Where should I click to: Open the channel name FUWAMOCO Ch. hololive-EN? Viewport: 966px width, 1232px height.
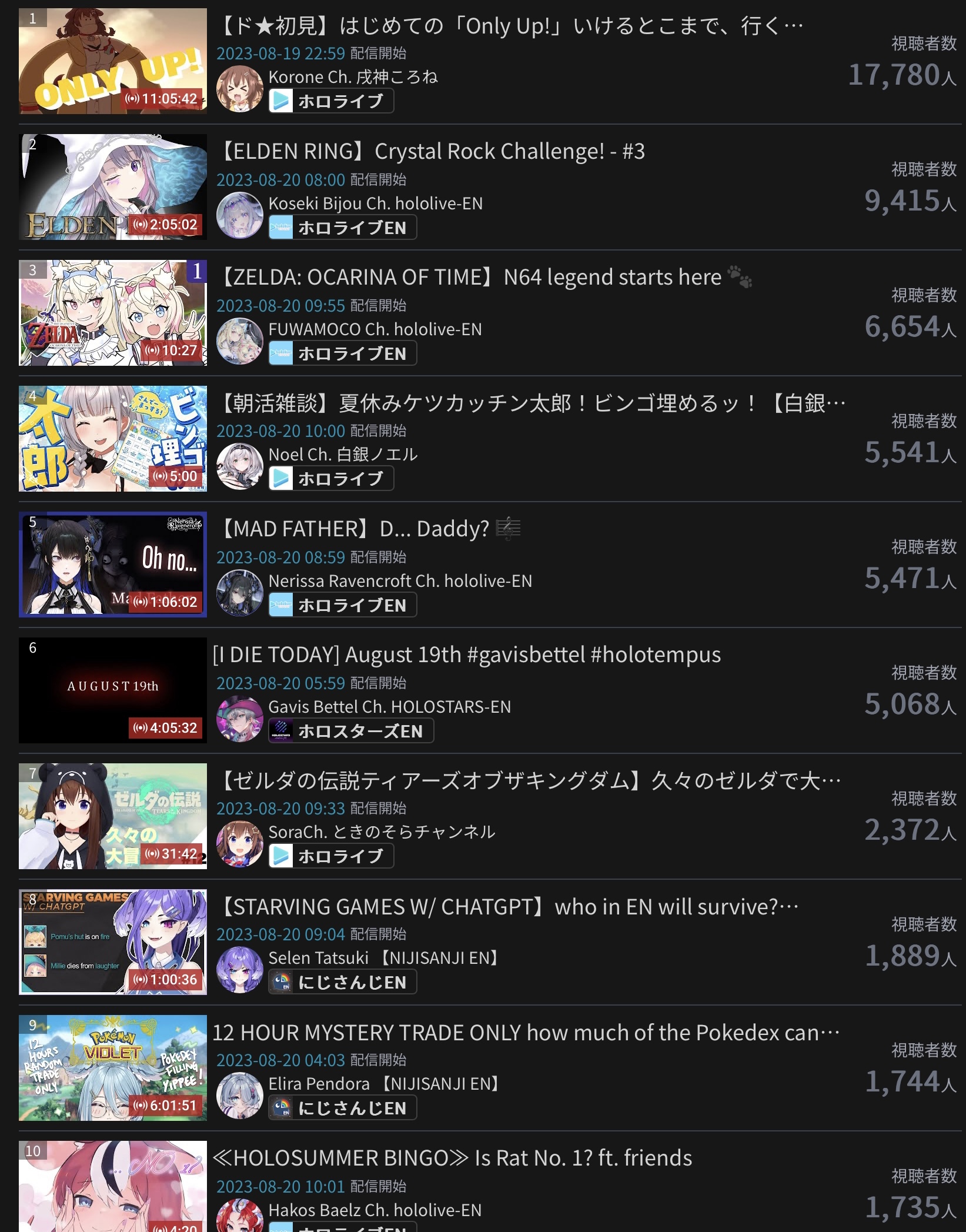click(375, 329)
